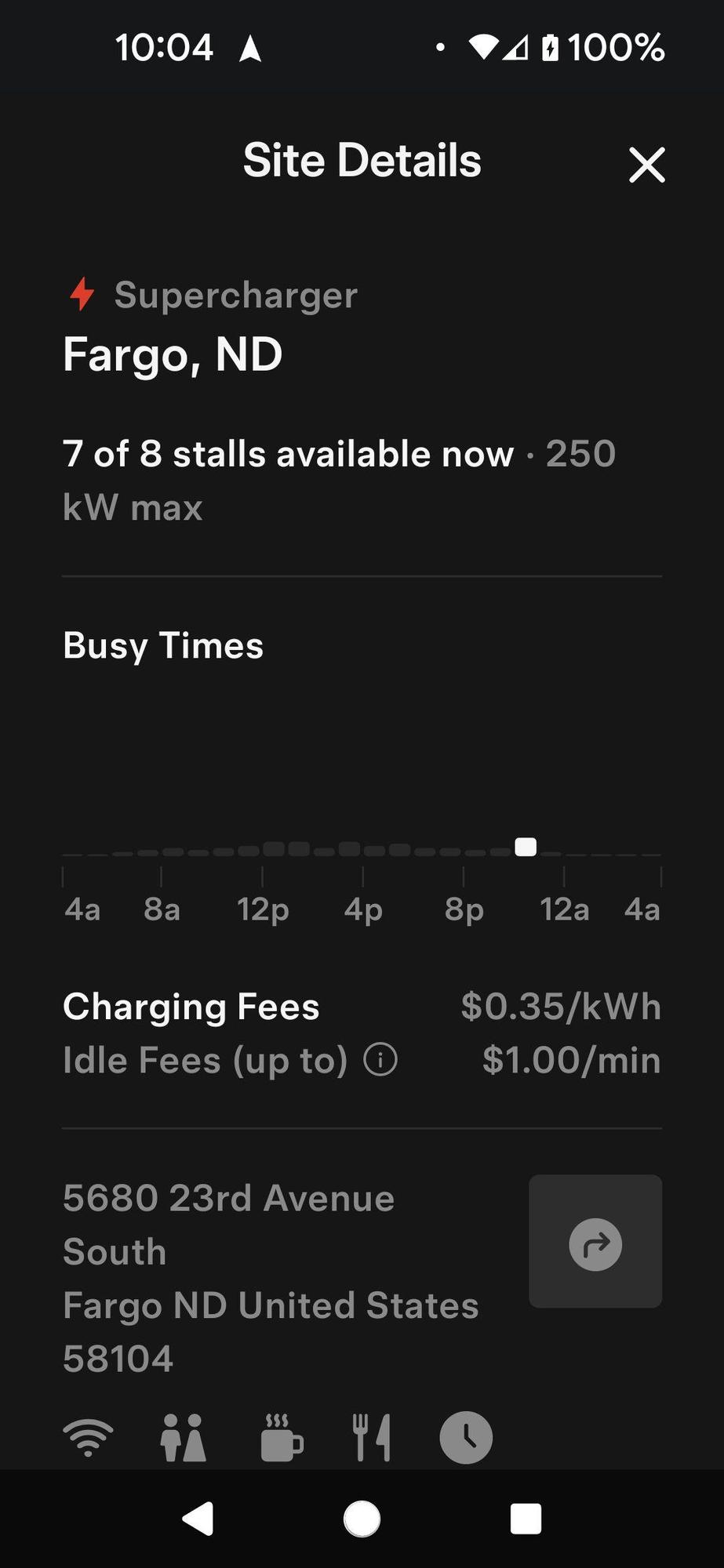Tap the Busy Times heading
The image size is (724, 1568).
coord(163,645)
